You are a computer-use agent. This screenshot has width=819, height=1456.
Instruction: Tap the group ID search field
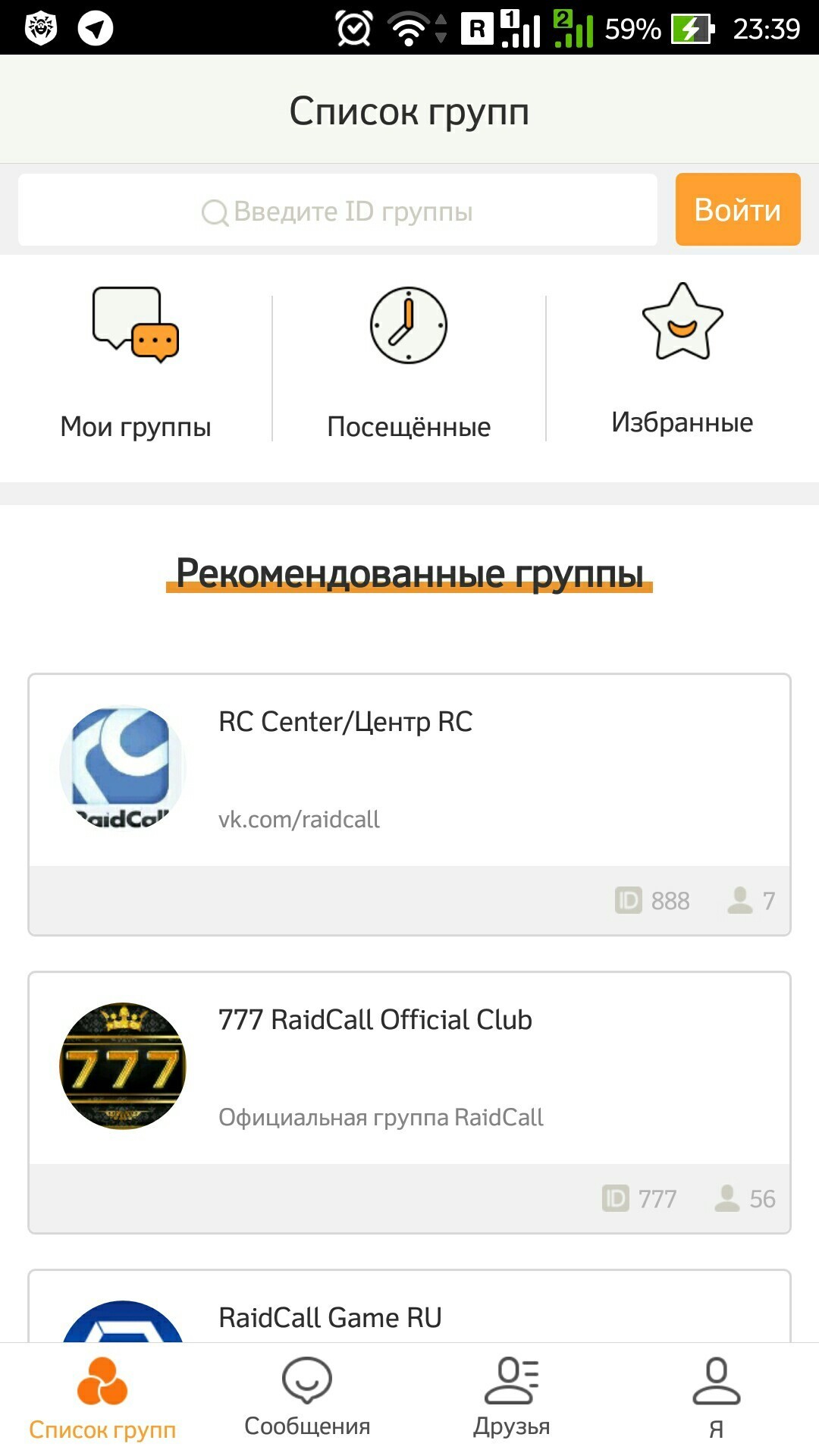click(x=337, y=210)
